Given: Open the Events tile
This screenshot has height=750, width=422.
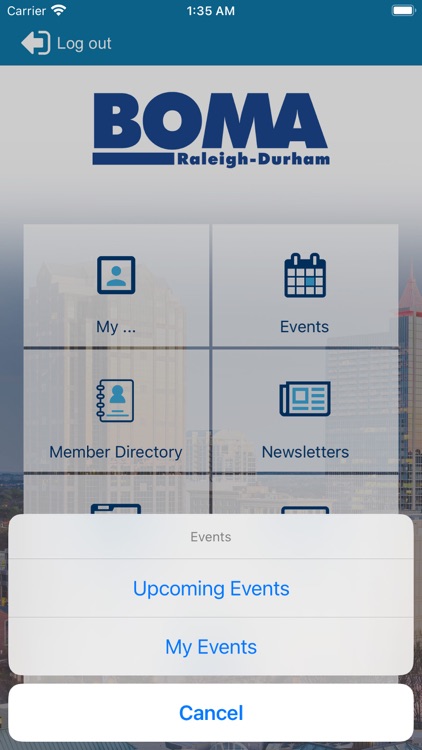Looking at the screenshot, I should tap(305, 286).
